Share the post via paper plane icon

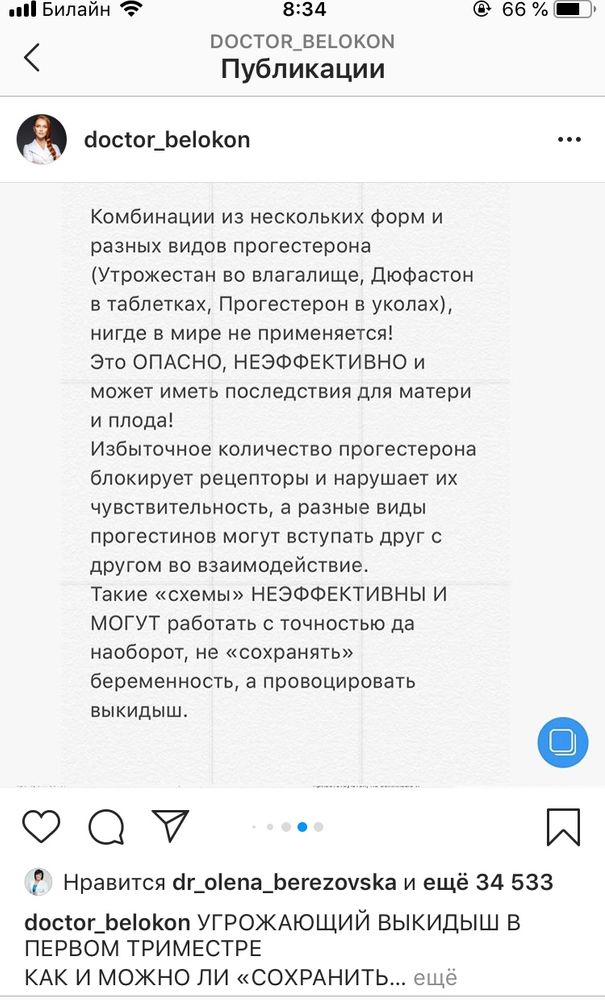point(170,826)
